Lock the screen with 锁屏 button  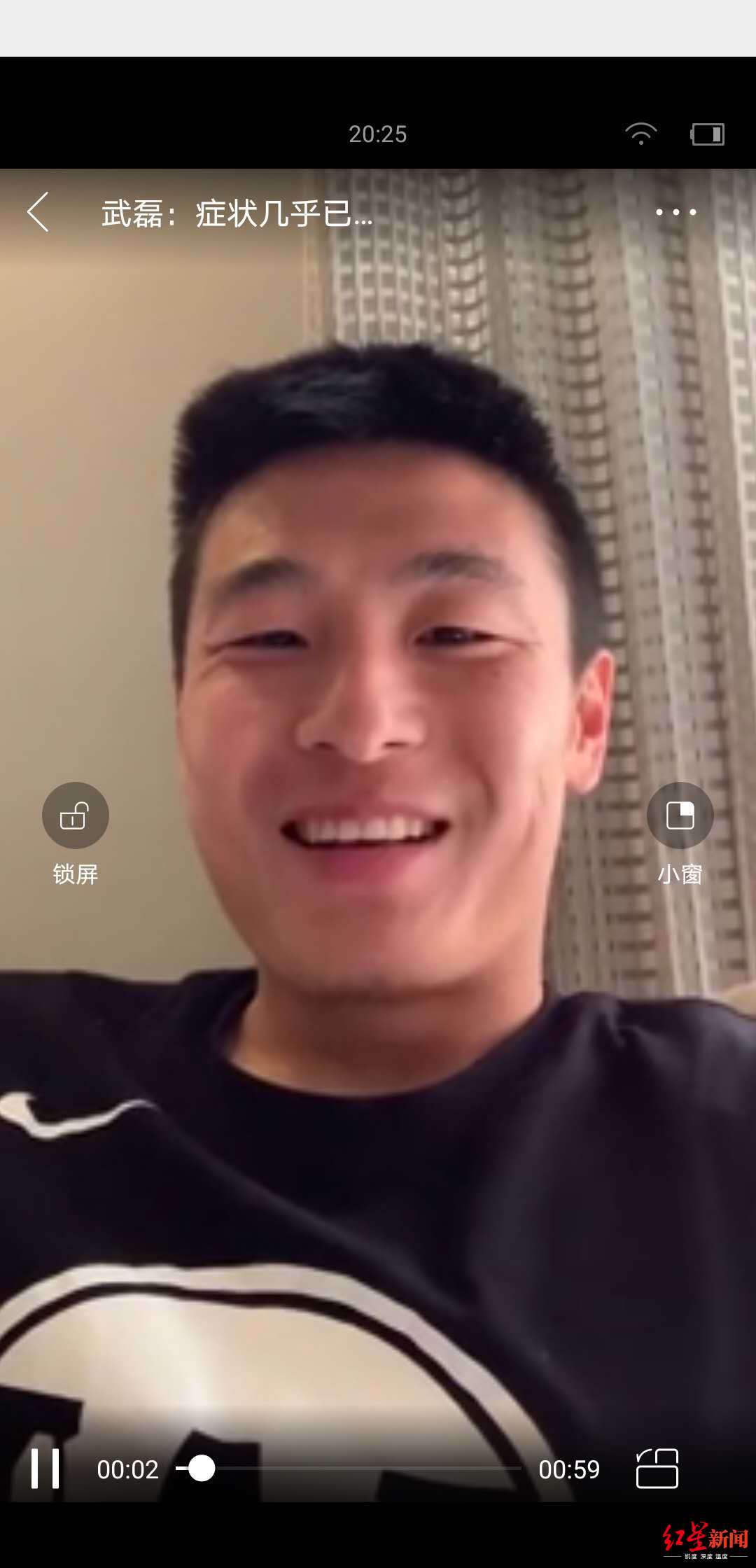click(75, 816)
